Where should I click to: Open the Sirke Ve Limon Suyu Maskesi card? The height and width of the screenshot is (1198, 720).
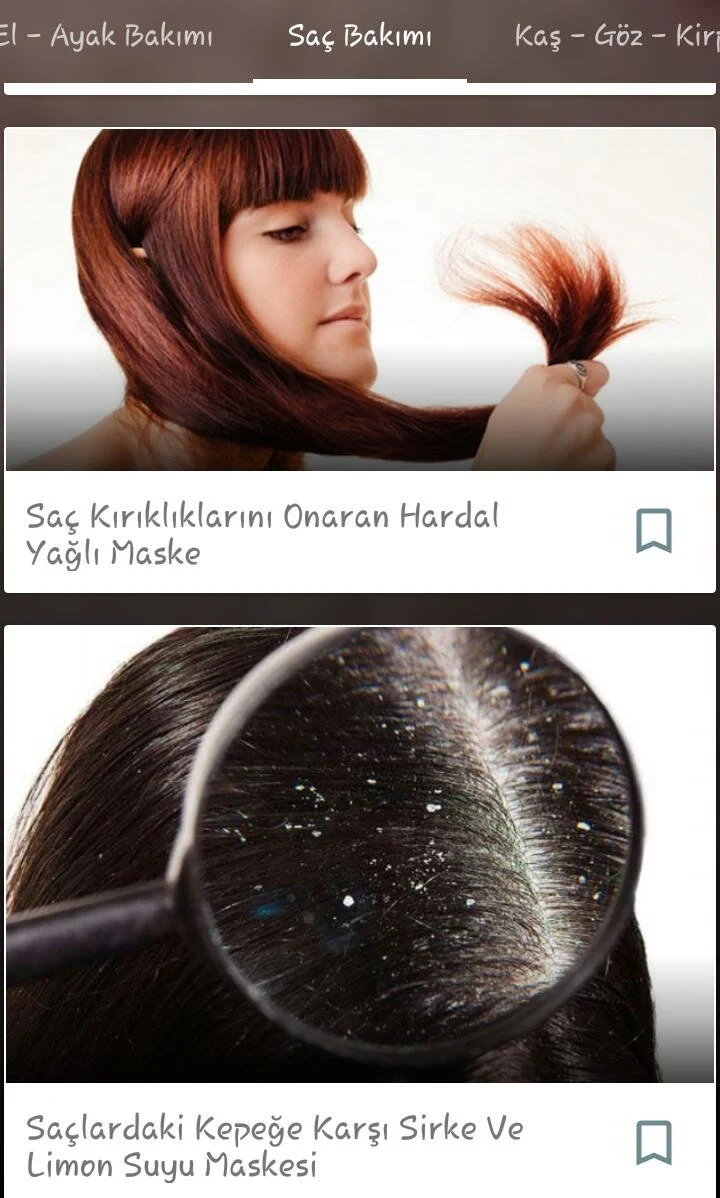(x=360, y=911)
